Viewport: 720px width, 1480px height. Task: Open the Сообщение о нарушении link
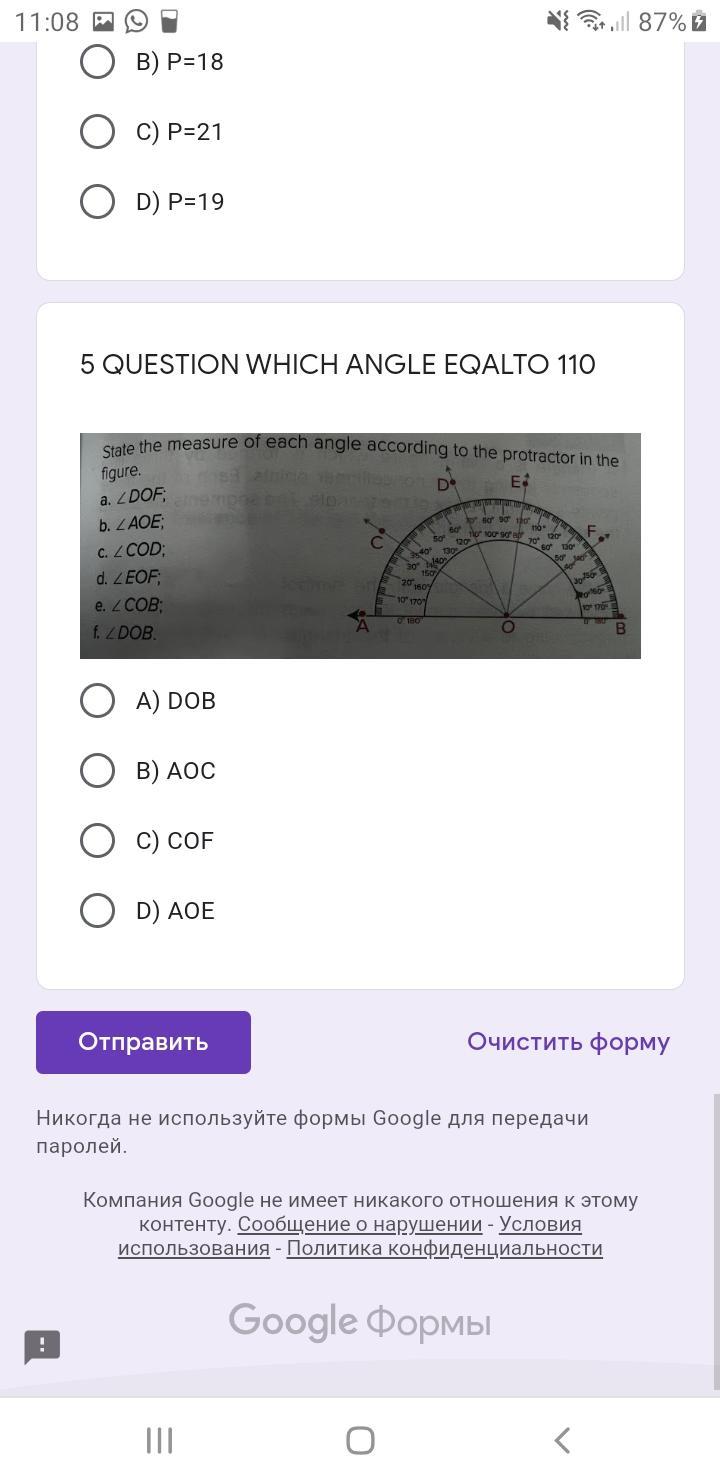pyautogui.click(x=360, y=1224)
